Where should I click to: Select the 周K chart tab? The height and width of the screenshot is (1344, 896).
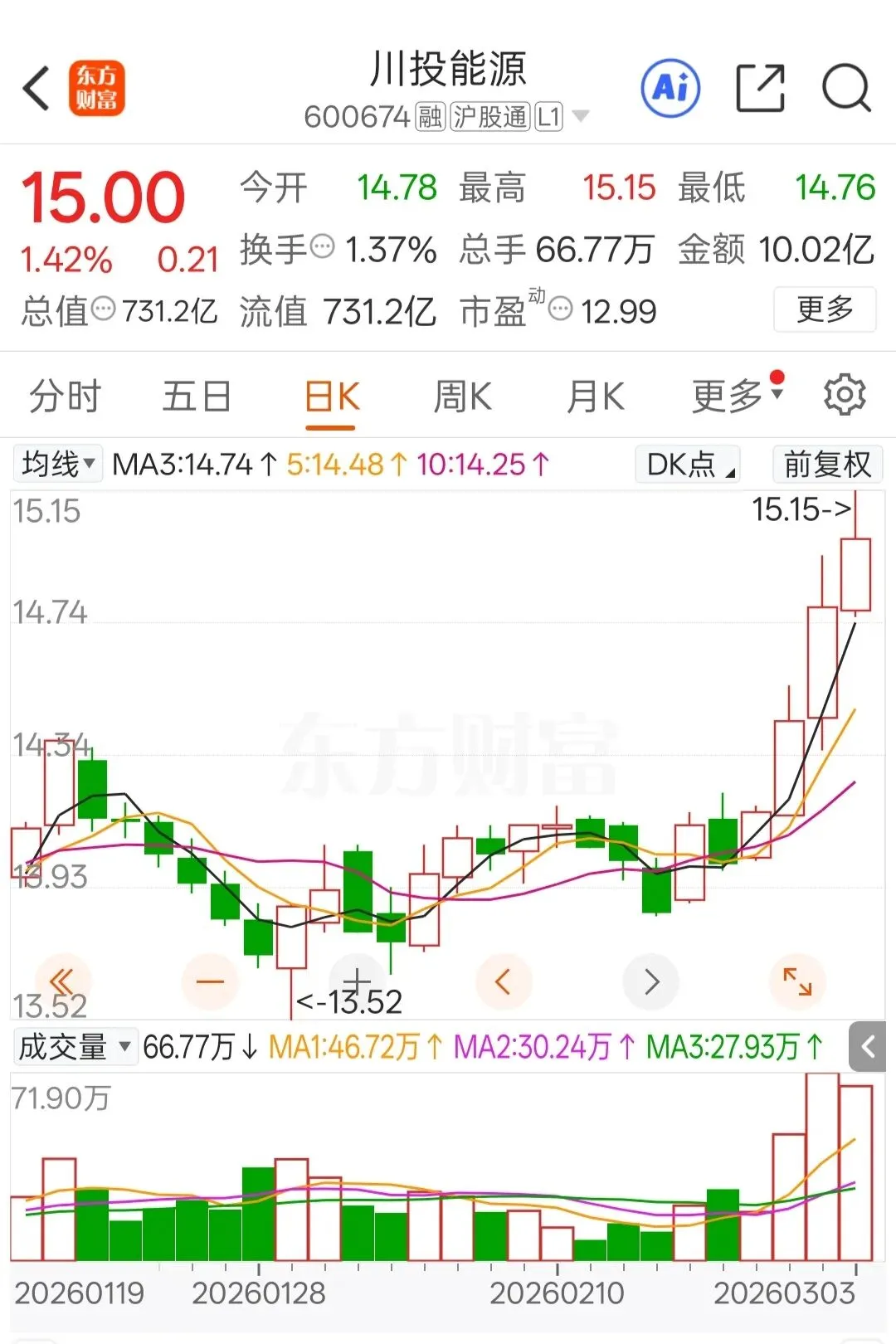[462, 396]
